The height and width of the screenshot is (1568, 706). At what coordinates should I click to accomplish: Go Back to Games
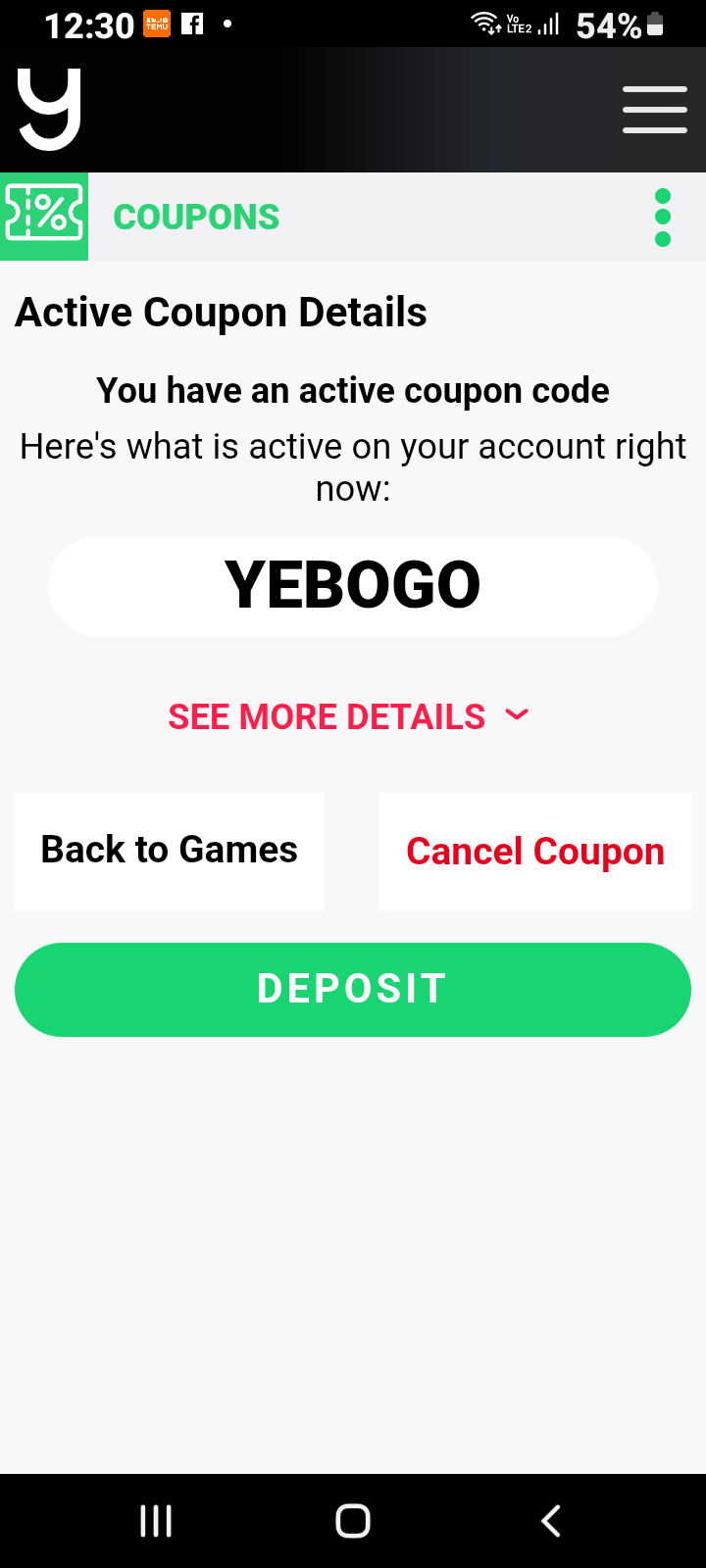170,851
